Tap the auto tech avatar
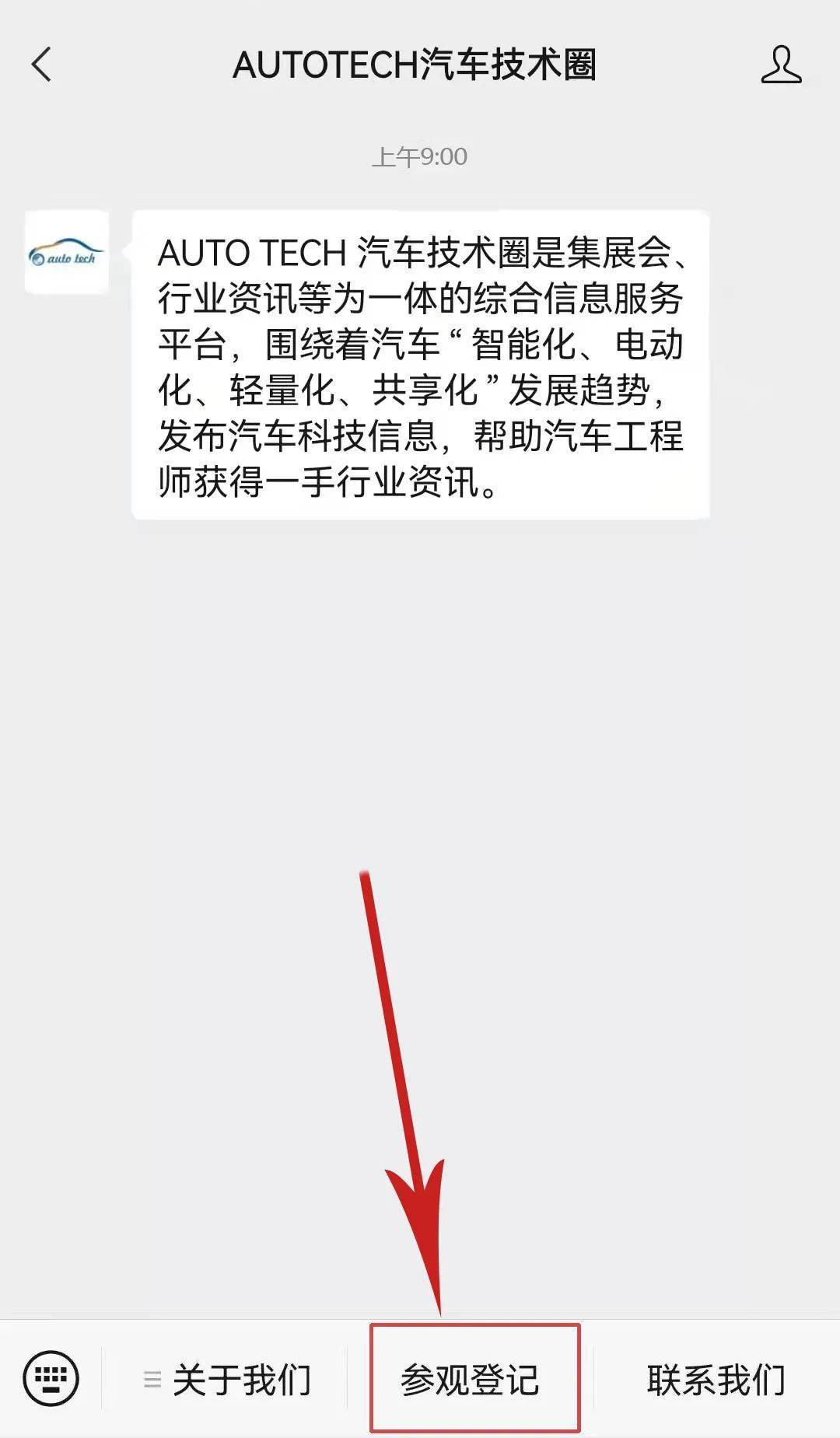 coord(66,252)
